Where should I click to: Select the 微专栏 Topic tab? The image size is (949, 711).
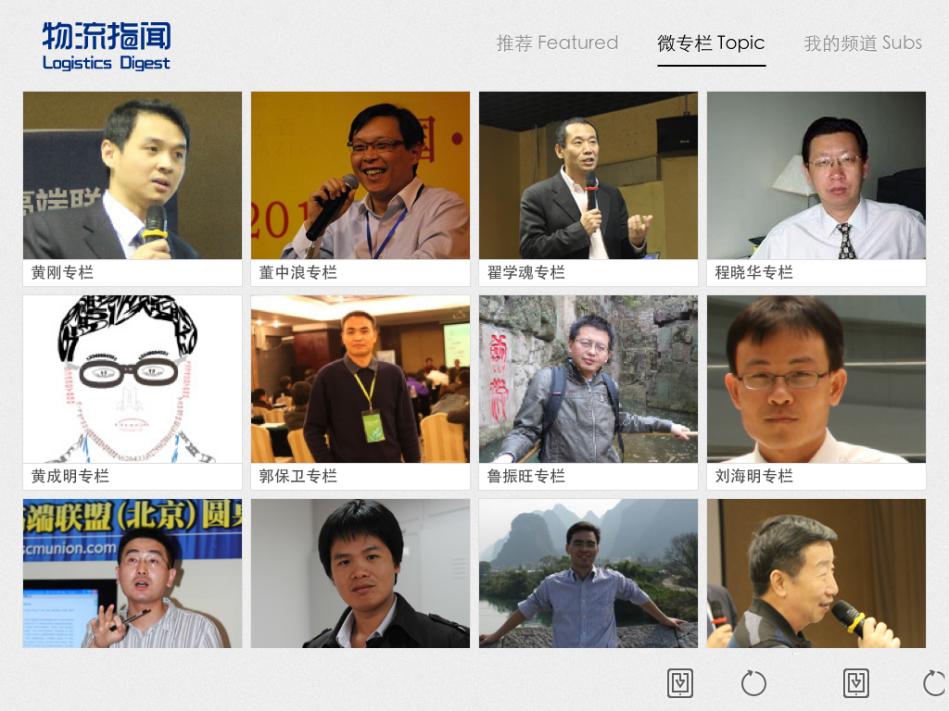[x=711, y=43]
